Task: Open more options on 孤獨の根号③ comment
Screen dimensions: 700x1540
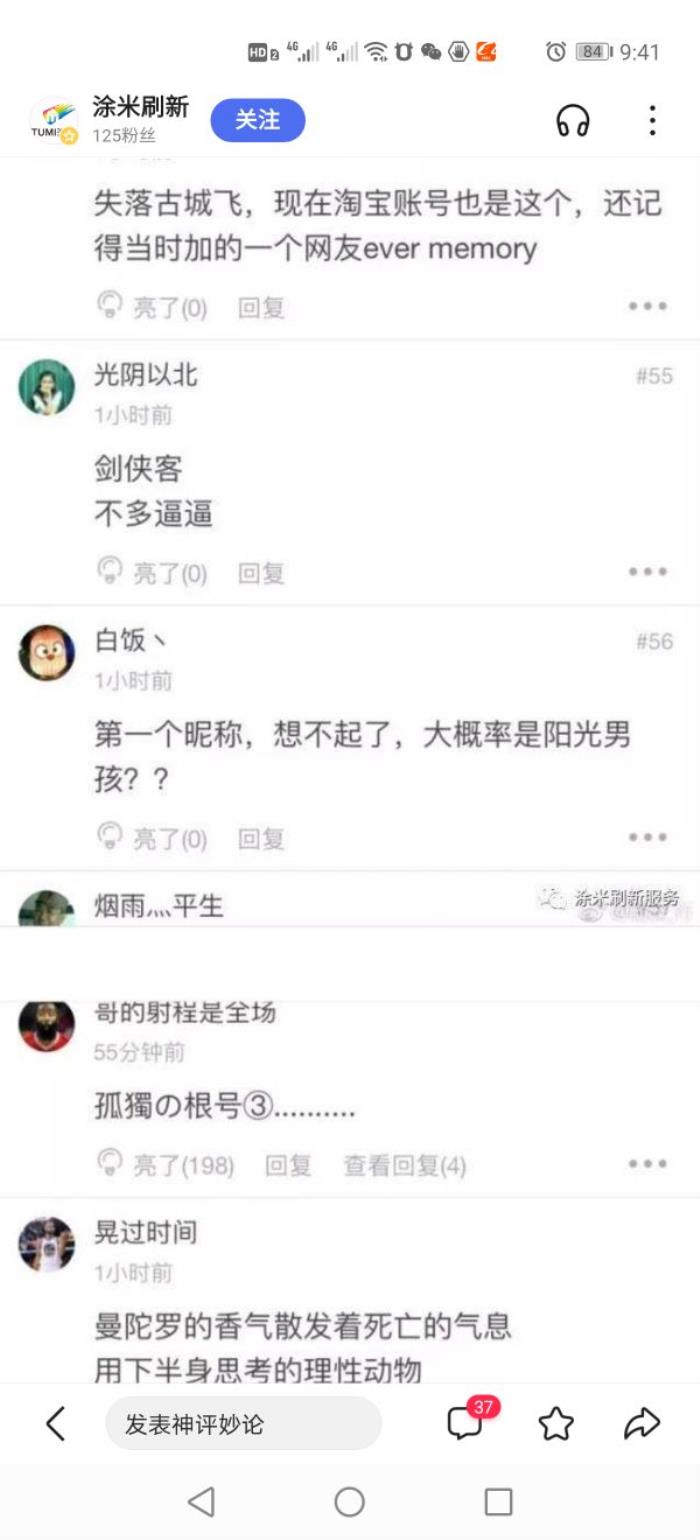Action: 647,1164
